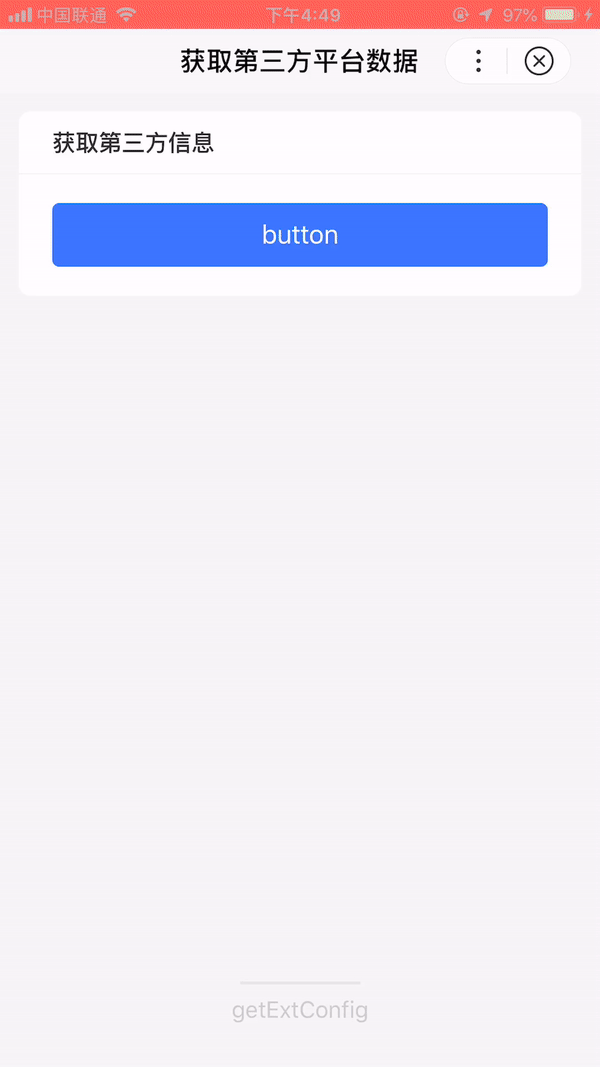Tap the blue button
Screen dimensions: 600x1067
pos(300,235)
